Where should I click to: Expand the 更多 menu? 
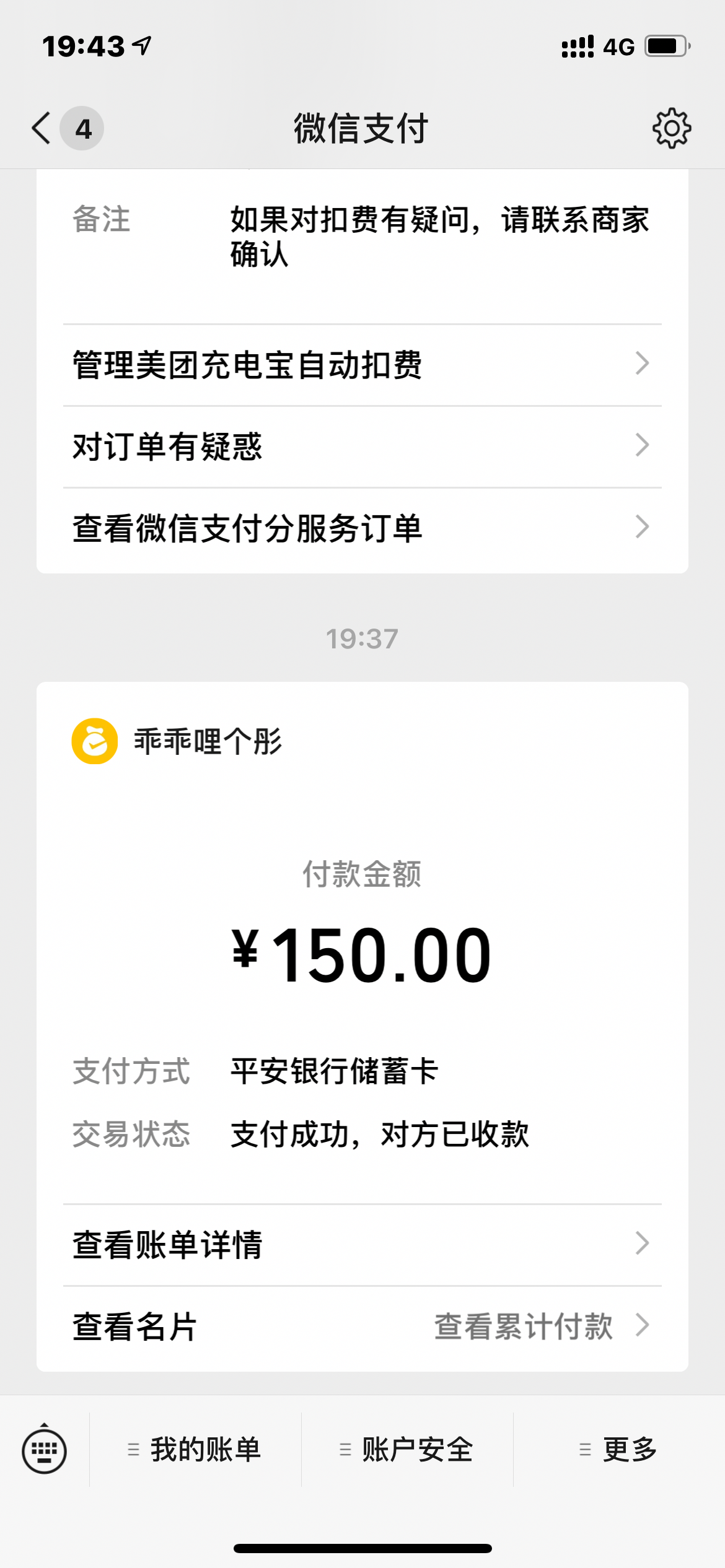[618, 1450]
